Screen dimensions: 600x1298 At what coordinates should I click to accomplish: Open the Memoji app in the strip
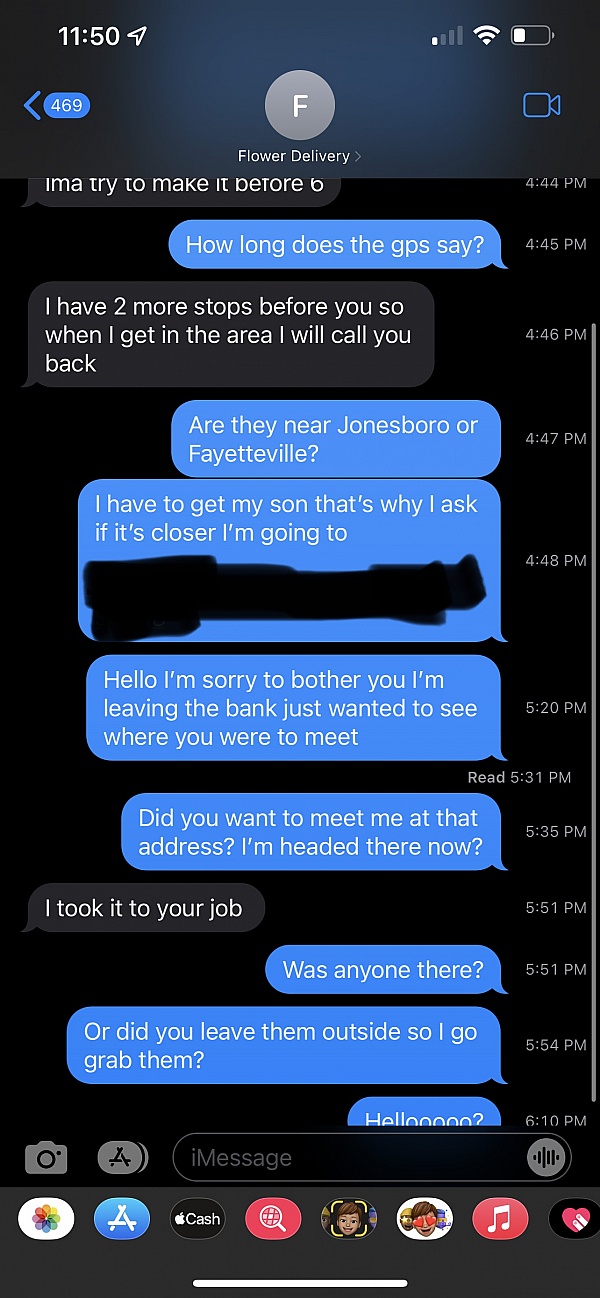pyautogui.click(x=348, y=1219)
